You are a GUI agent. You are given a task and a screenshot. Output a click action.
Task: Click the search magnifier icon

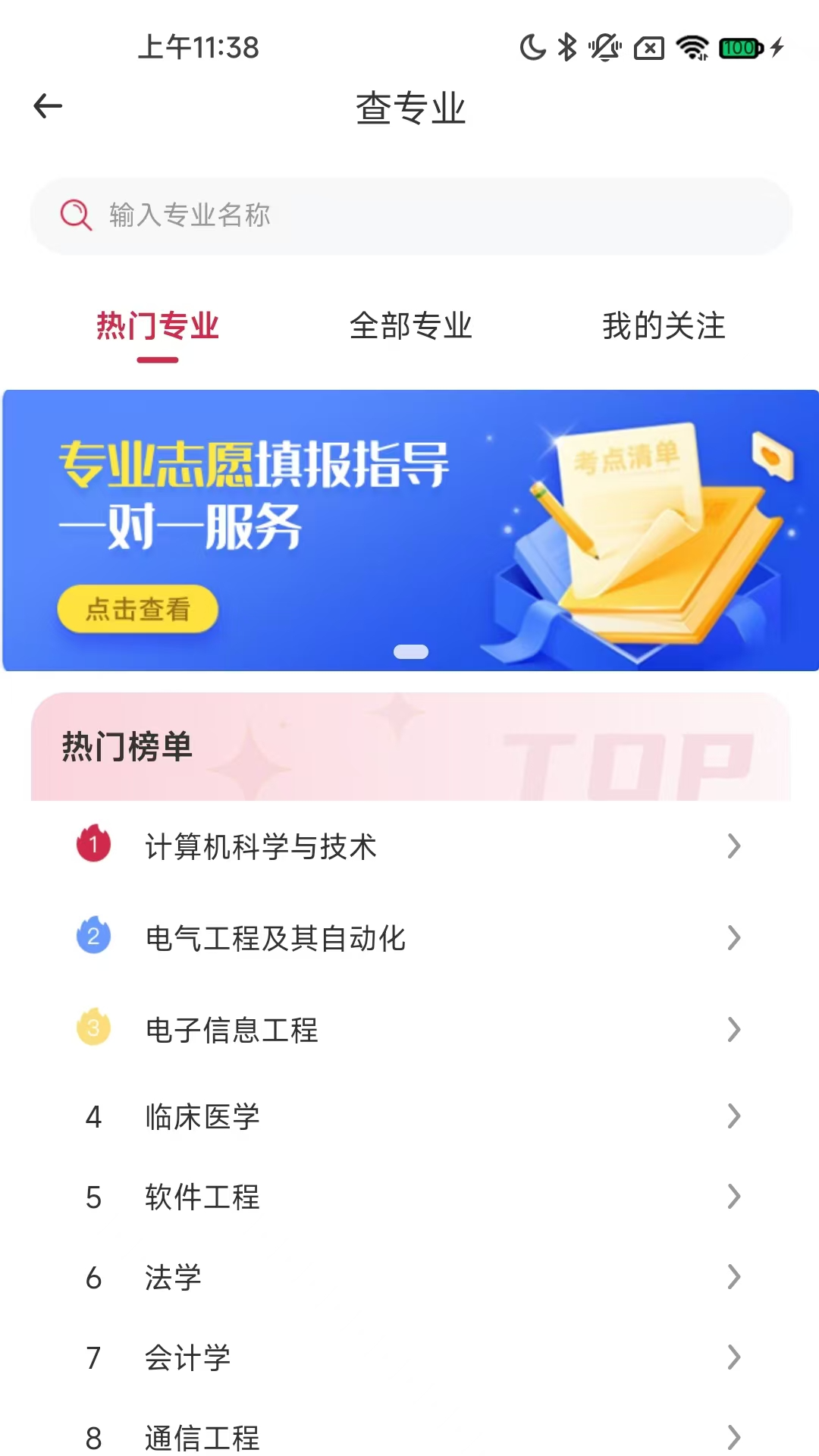pyautogui.click(x=74, y=215)
